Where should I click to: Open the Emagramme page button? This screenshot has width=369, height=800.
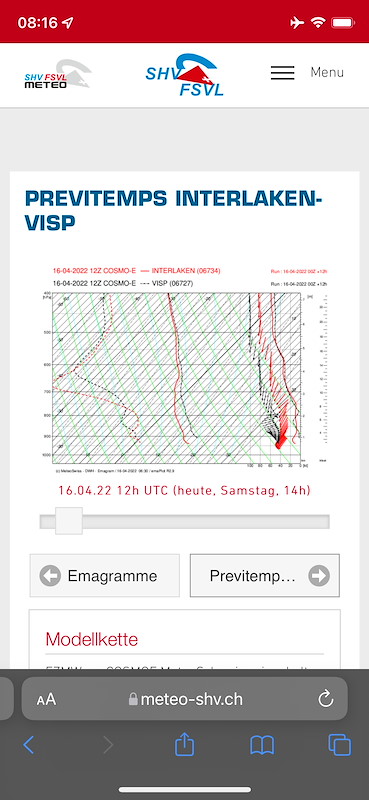pyautogui.click(x=105, y=576)
